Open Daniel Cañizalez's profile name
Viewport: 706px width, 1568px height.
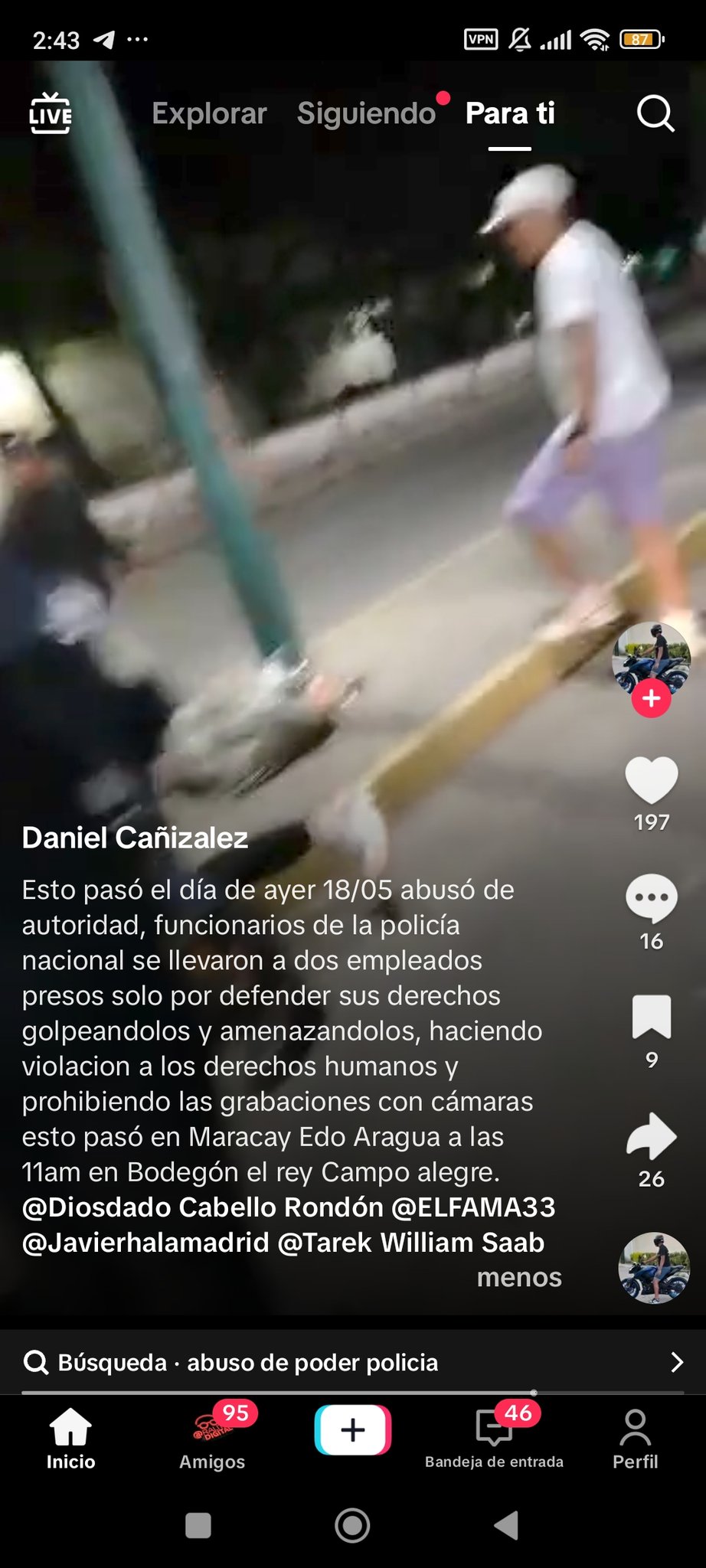[135, 838]
